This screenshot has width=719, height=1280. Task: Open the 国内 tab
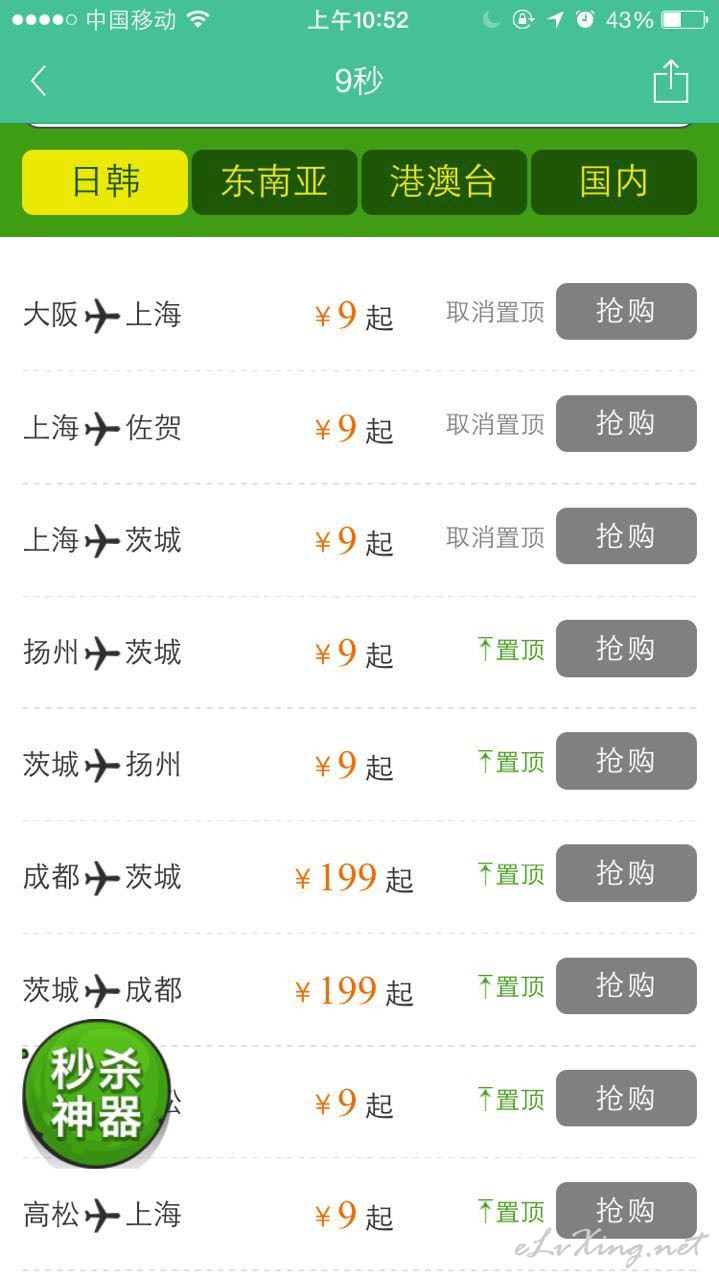pyautogui.click(x=614, y=182)
